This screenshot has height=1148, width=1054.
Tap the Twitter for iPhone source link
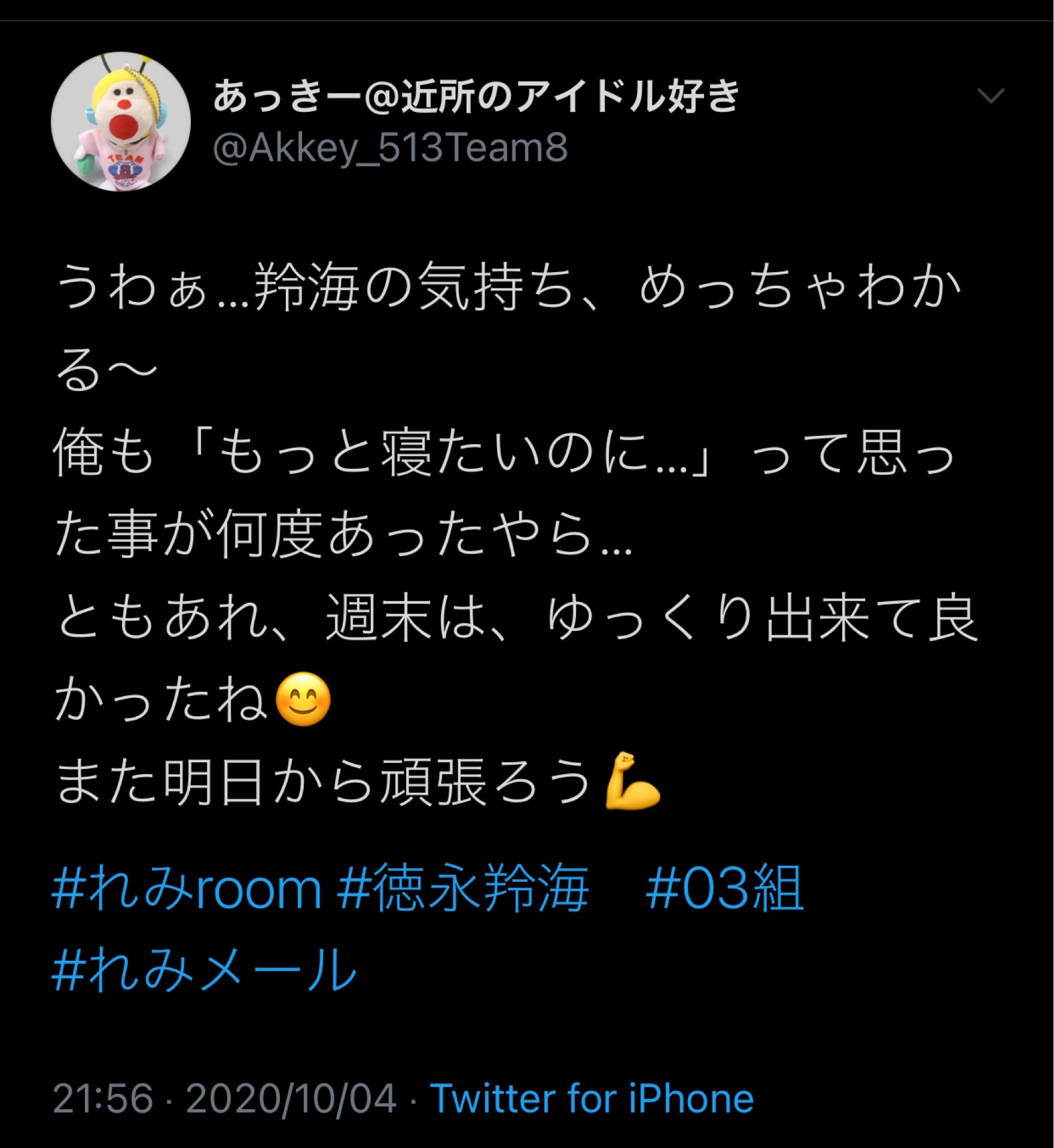[592, 1098]
